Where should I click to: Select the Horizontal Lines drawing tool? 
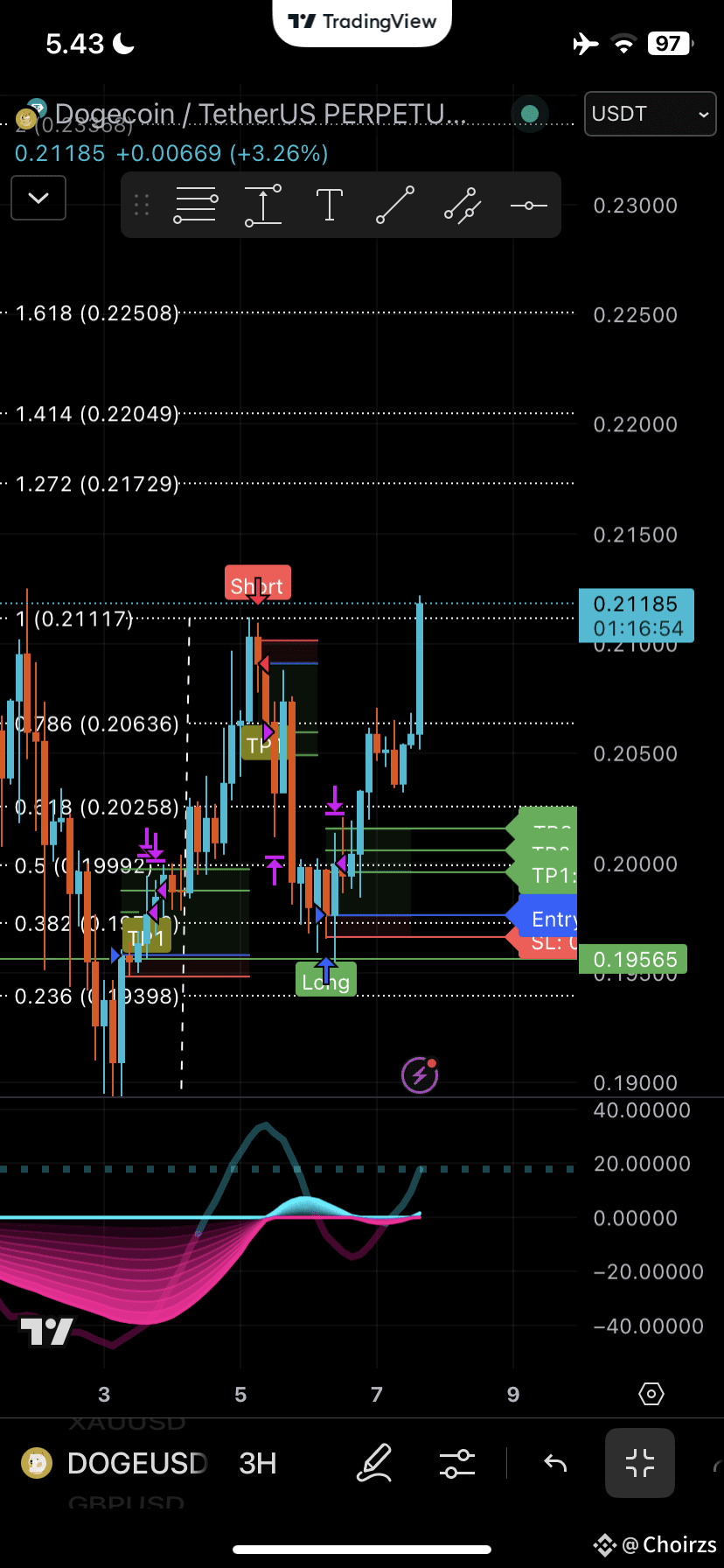pos(195,205)
